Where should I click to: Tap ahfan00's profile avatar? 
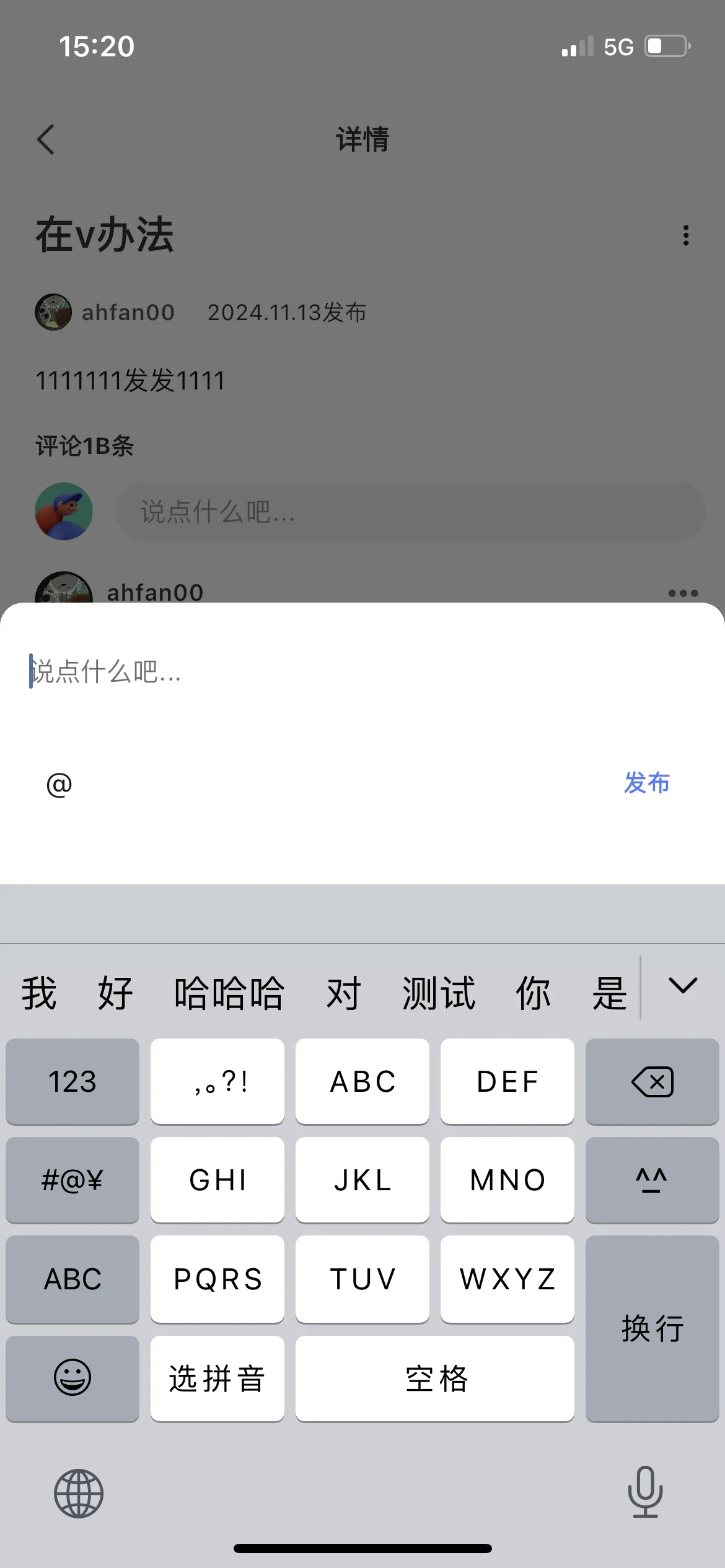[53, 311]
